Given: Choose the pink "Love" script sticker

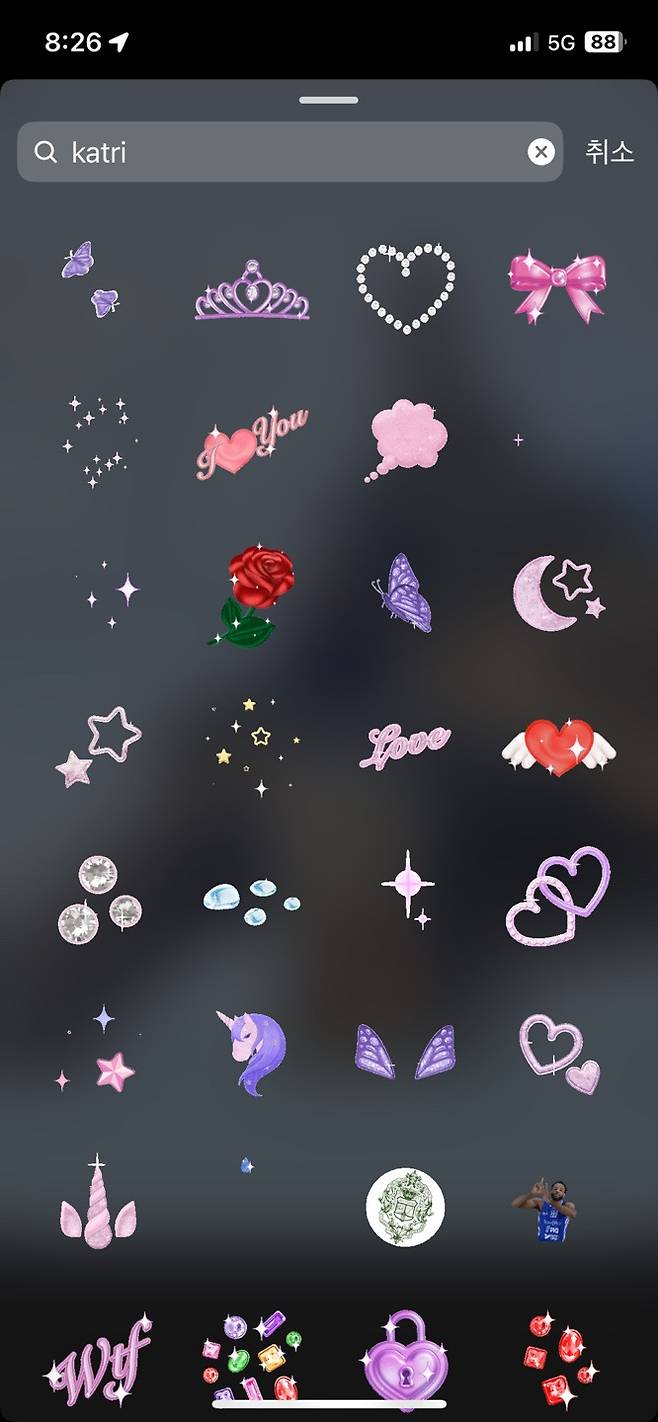Looking at the screenshot, I should pos(404,745).
